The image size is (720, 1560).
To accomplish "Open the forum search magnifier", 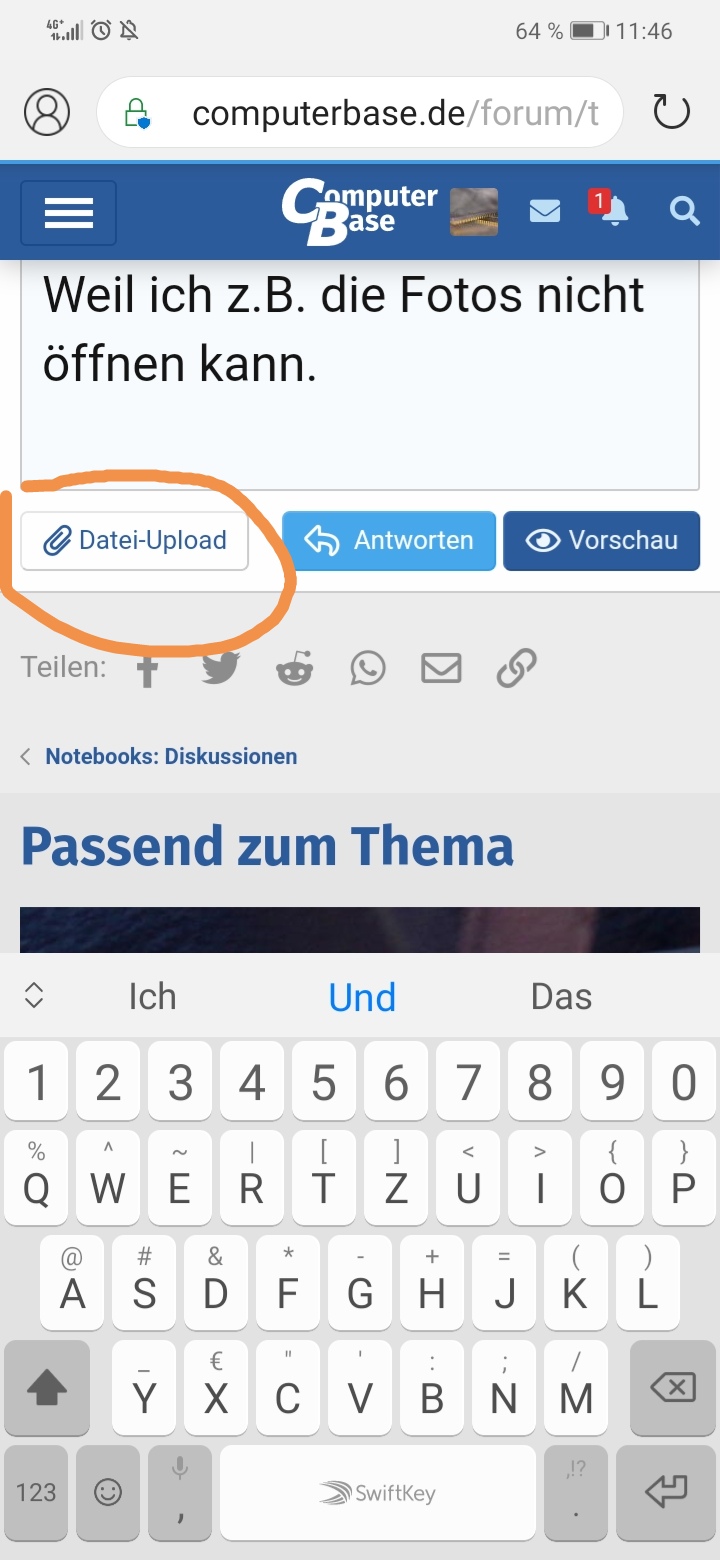I will (684, 211).
